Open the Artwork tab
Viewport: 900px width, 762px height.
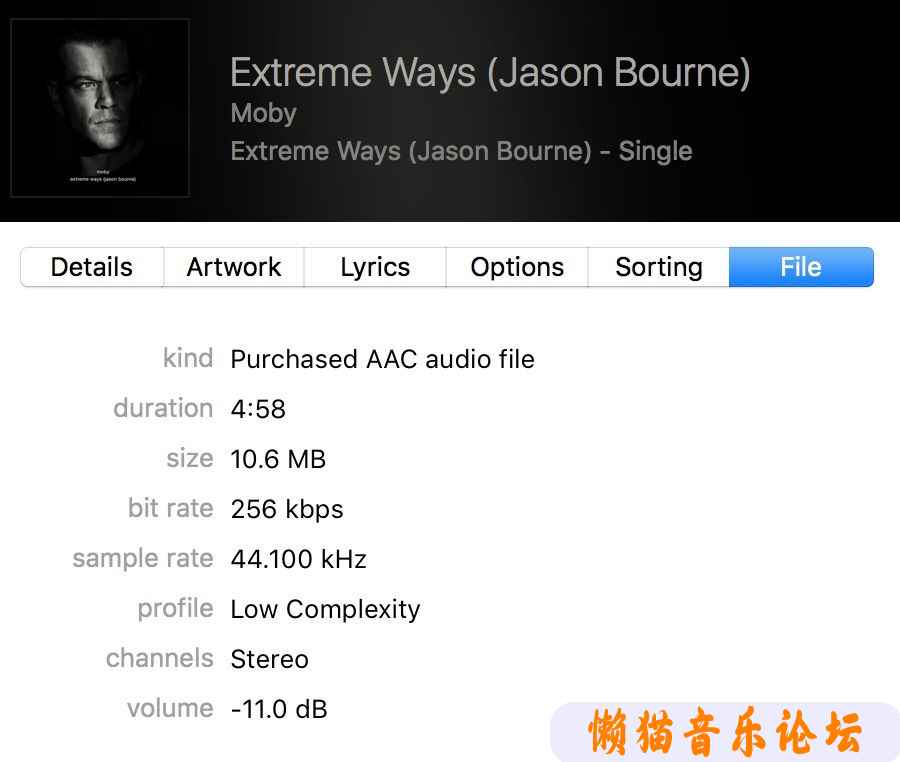coord(234,267)
